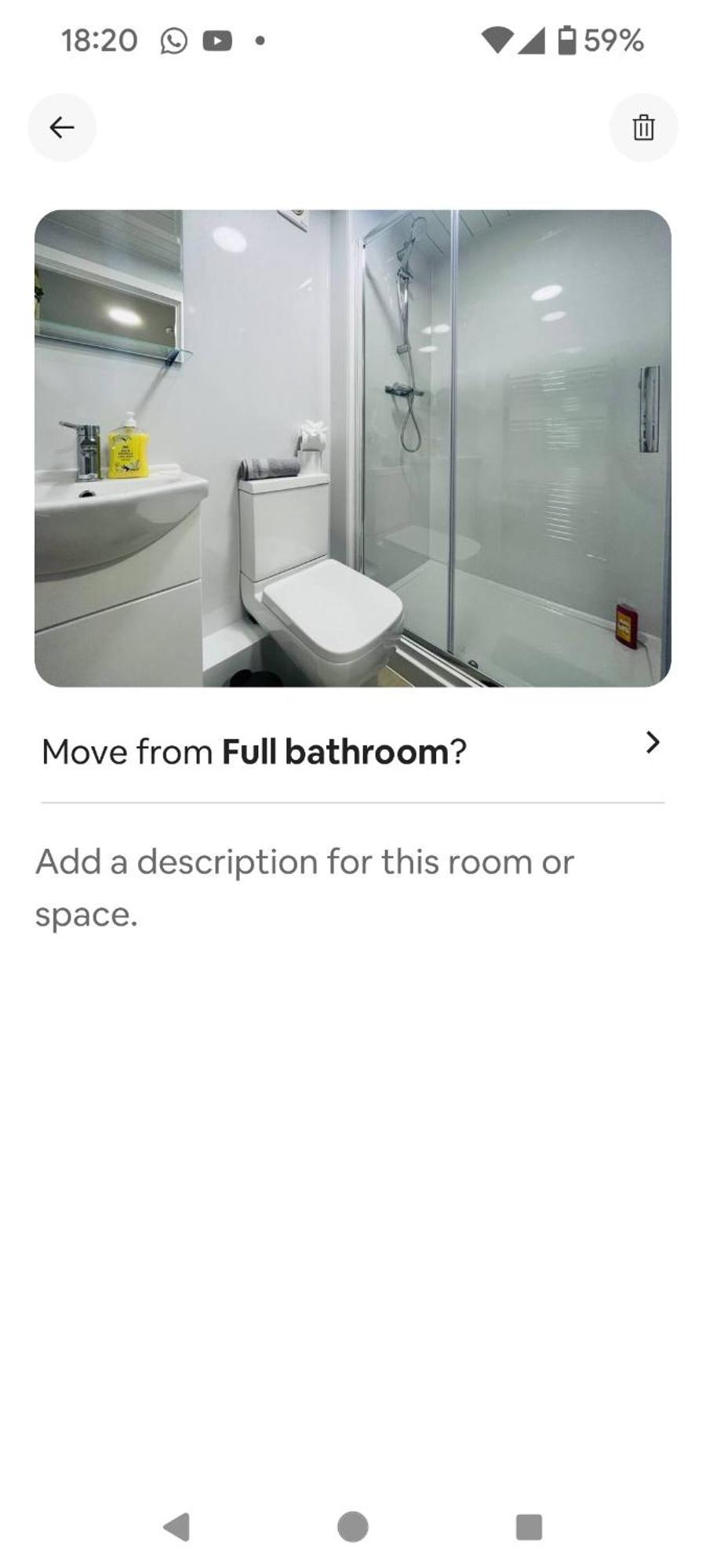Screen dimensions: 706x1568
Task: Tap the system home button
Action: click(352, 1526)
